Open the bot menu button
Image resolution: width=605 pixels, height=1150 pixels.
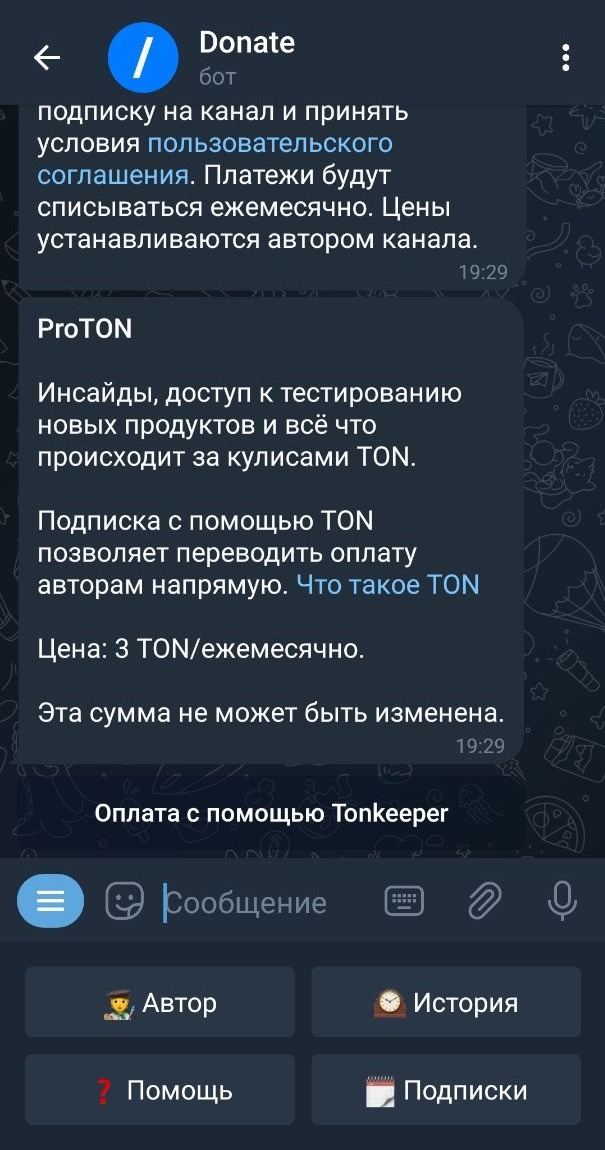point(50,901)
